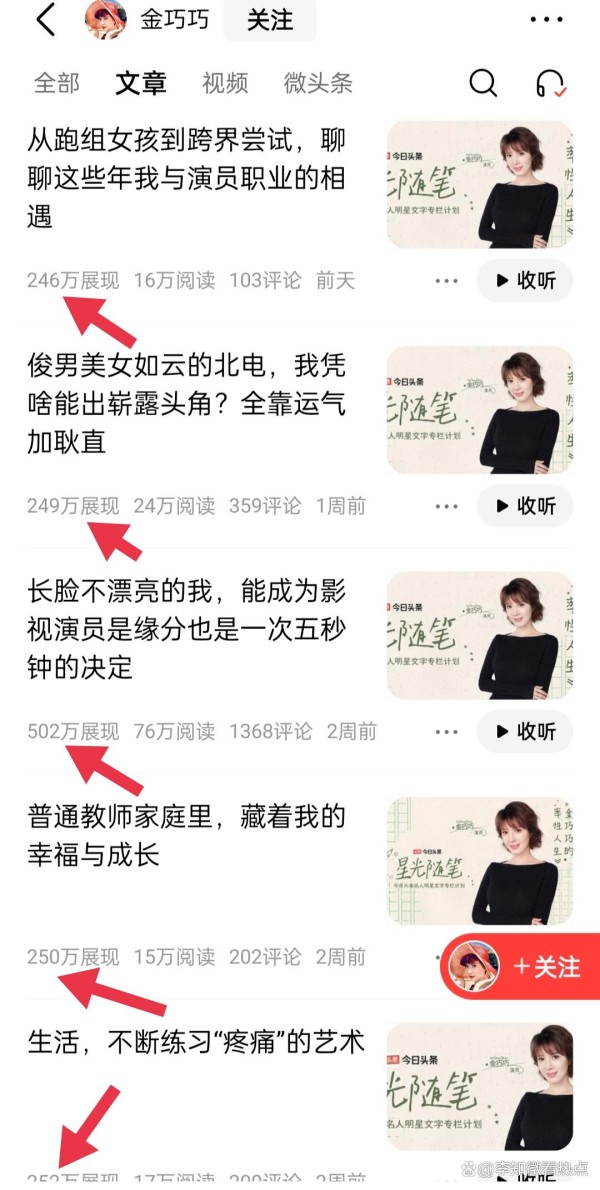Go back using the top-left arrow
600x1190 pixels.
pyautogui.click(x=45, y=20)
